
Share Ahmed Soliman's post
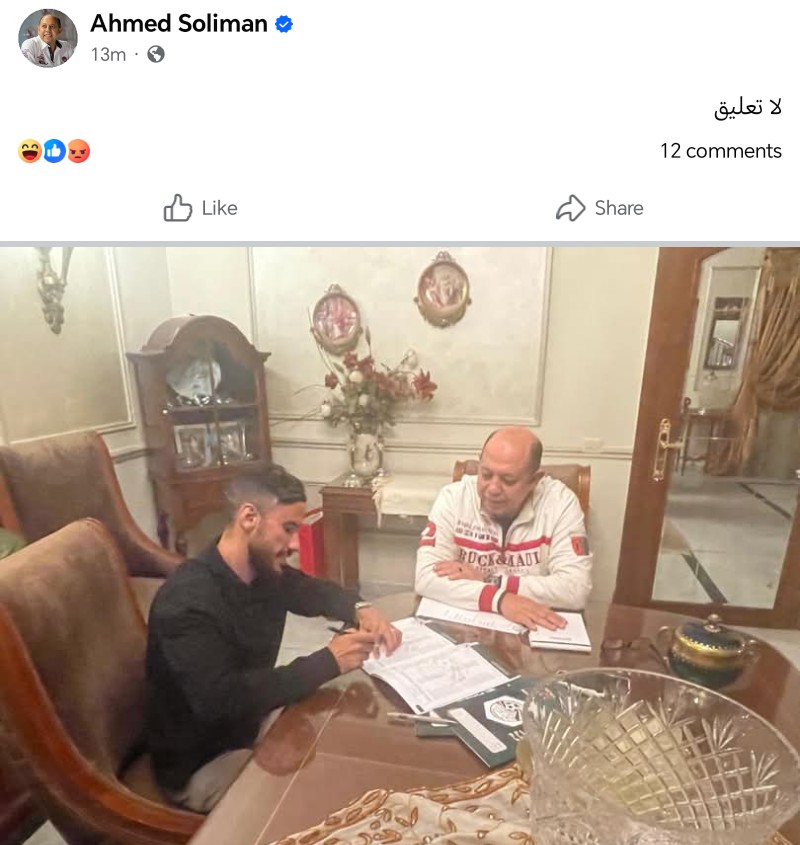(599, 208)
